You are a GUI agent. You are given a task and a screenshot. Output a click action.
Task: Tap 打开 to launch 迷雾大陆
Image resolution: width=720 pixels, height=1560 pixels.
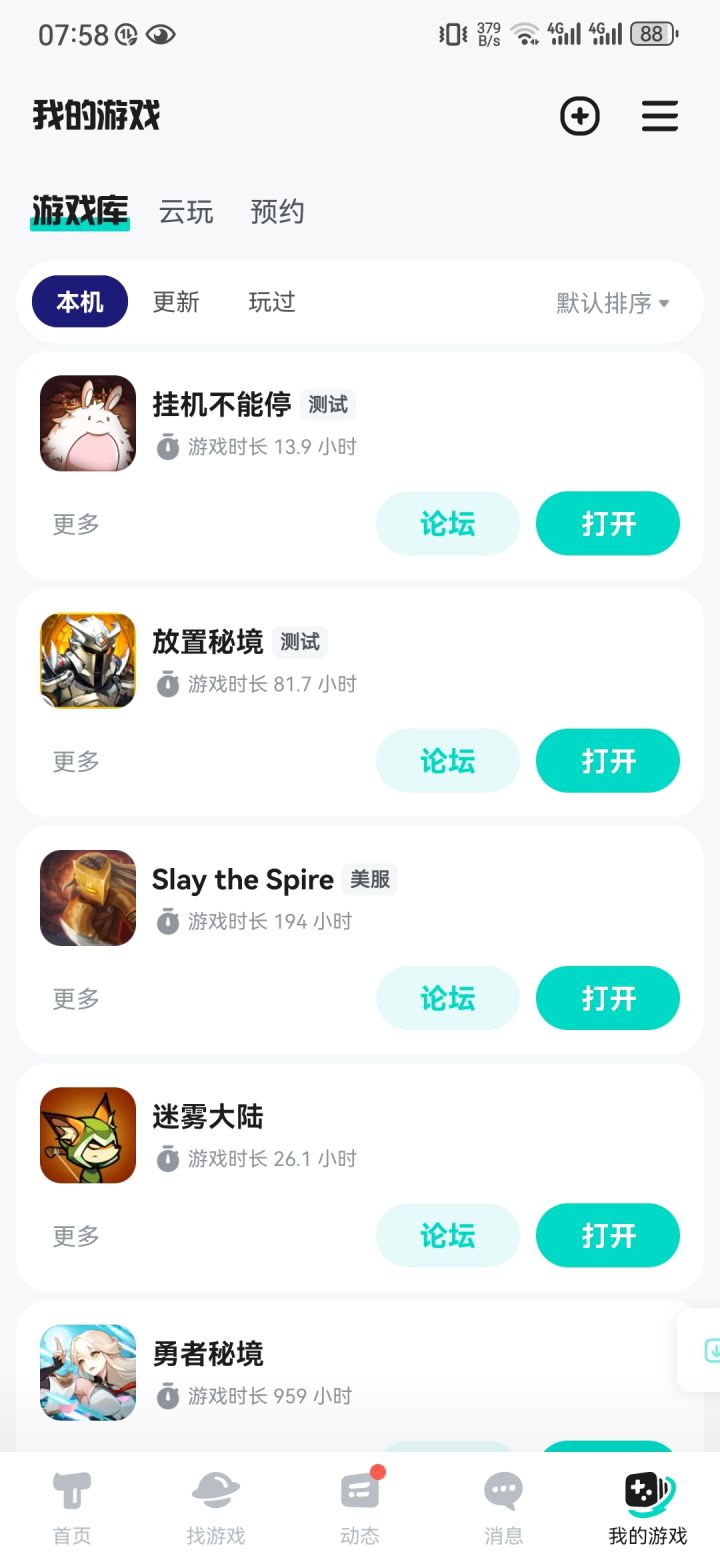[607, 1235]
